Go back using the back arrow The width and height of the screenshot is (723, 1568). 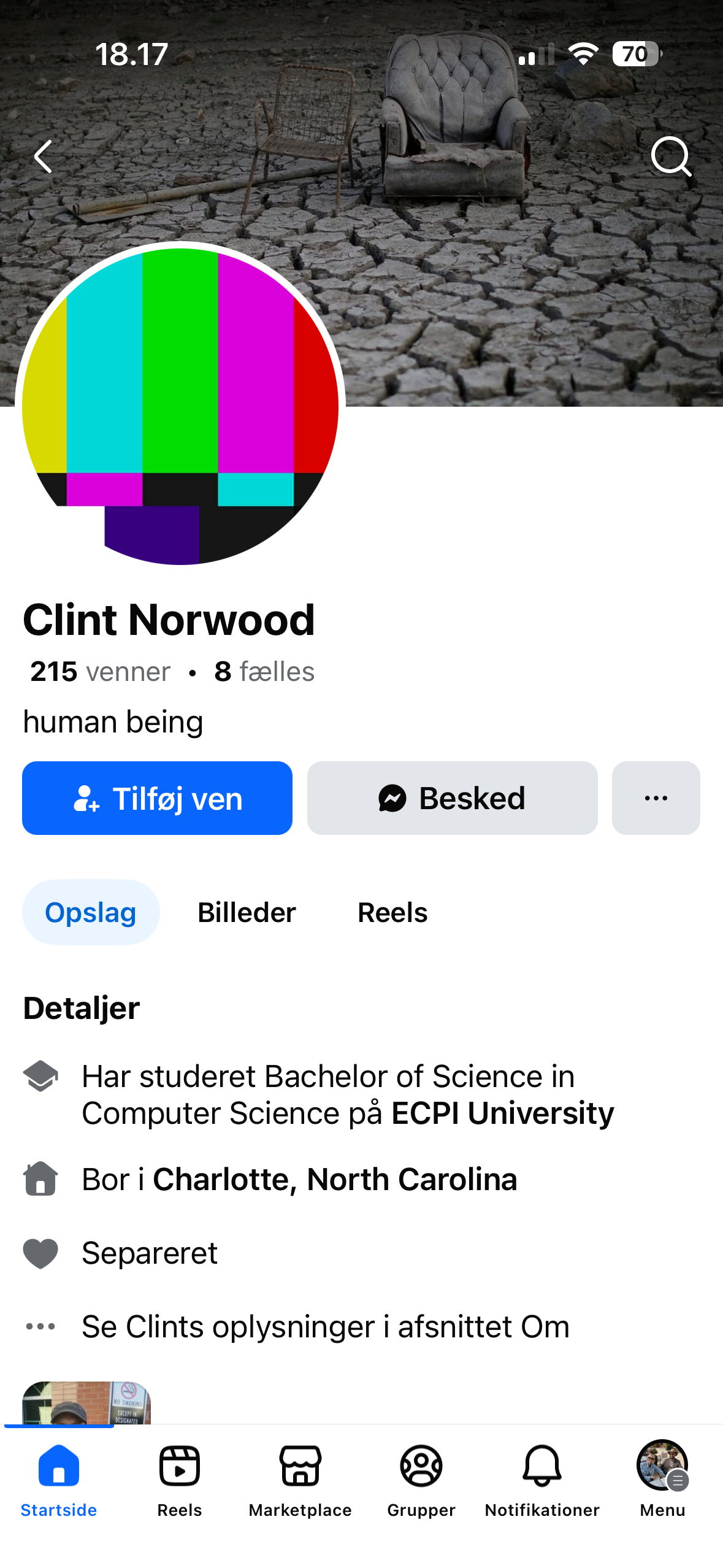(x=44, y=156)
